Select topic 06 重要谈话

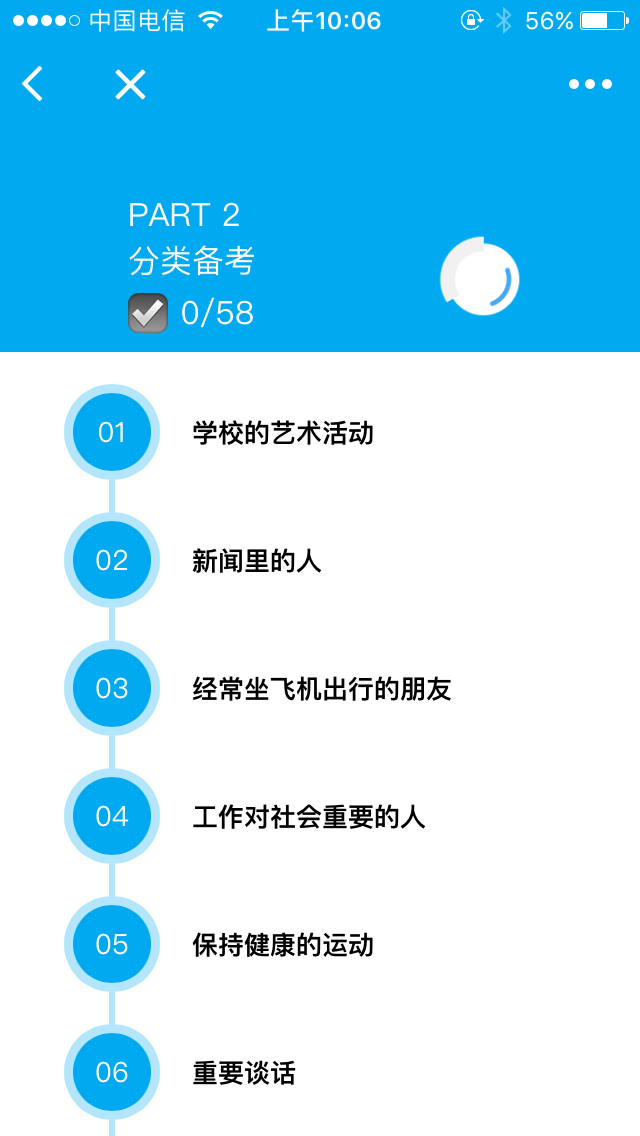(x=243, y=1073)
